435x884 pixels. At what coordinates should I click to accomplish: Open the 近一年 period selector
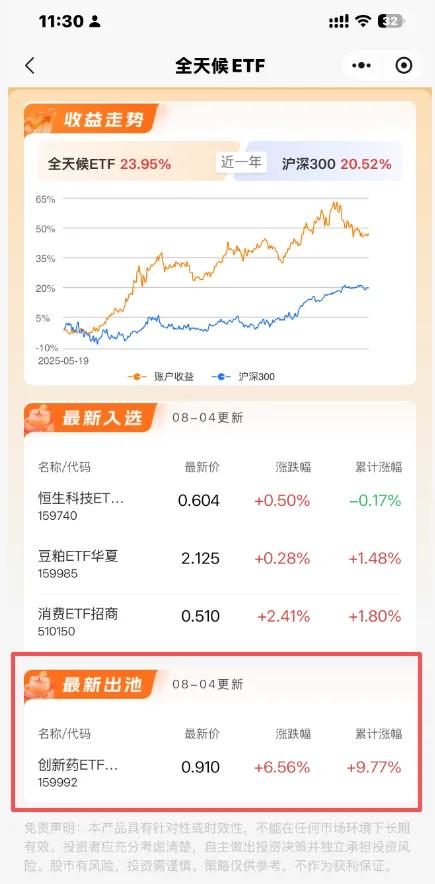tap(241, 162)
